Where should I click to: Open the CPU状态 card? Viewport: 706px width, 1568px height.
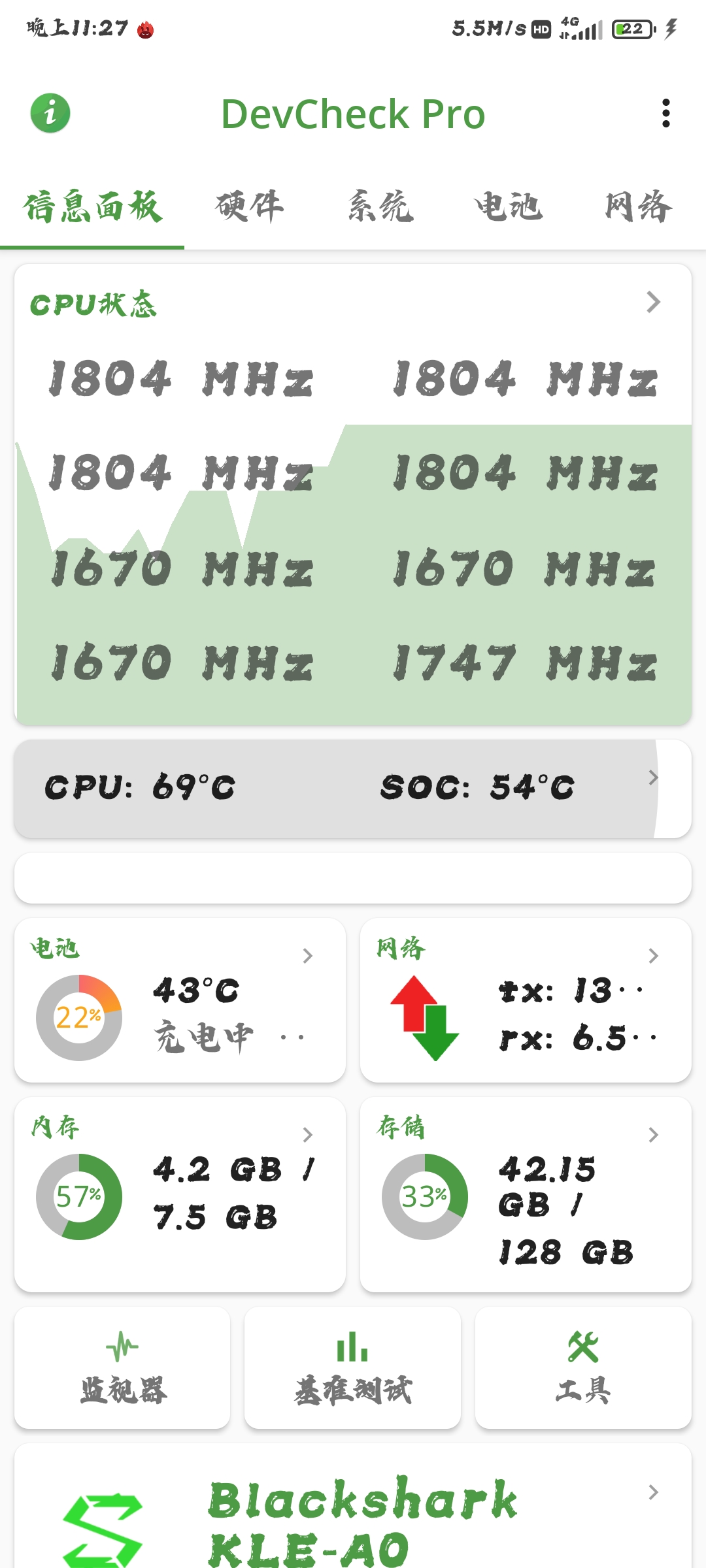pos(353,494)
